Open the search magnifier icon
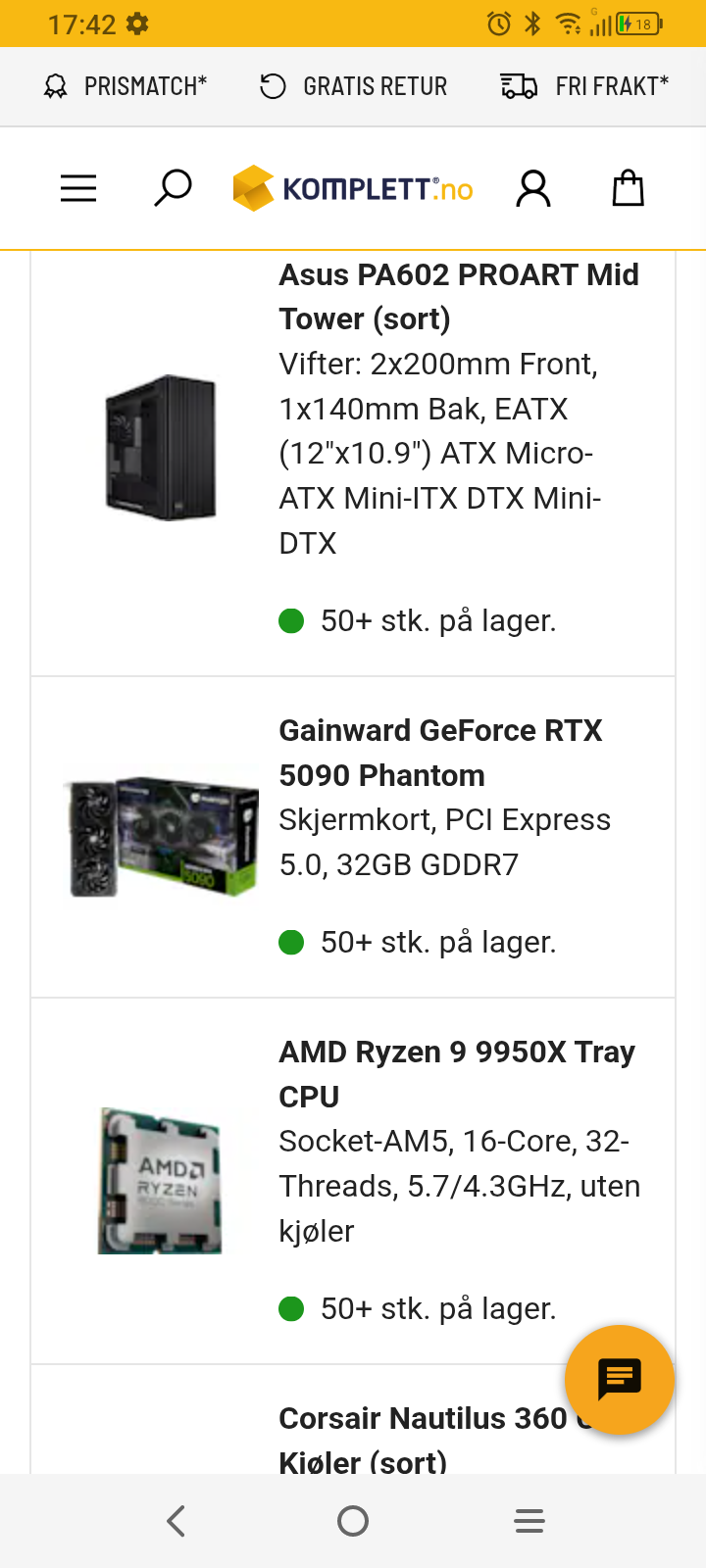 point(173,188)
